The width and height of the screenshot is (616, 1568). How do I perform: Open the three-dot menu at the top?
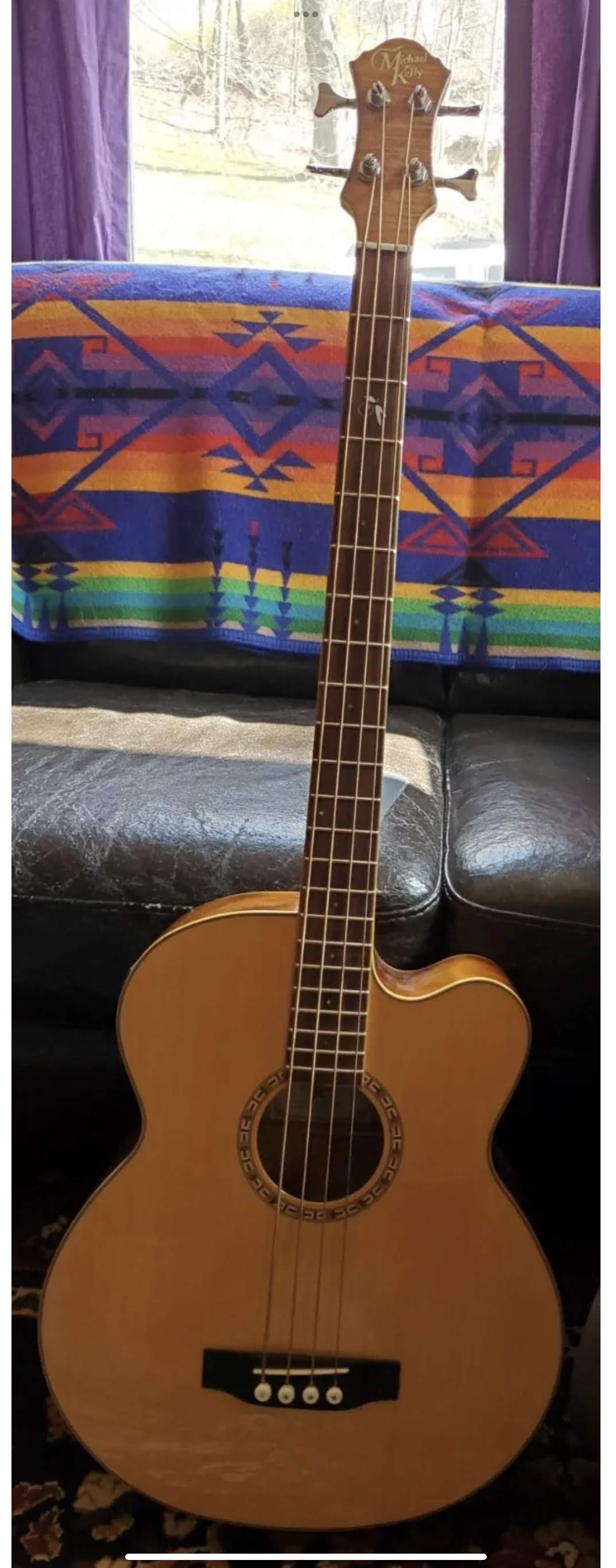(x=305, y=14)
